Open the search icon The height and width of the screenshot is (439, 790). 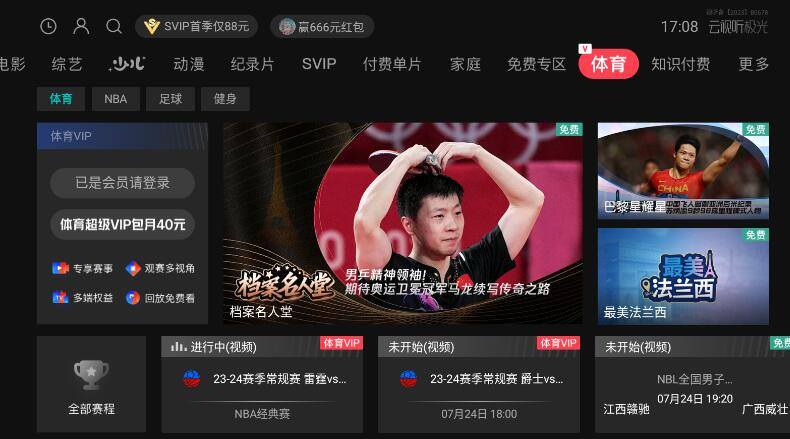click(x=114, y=27)
